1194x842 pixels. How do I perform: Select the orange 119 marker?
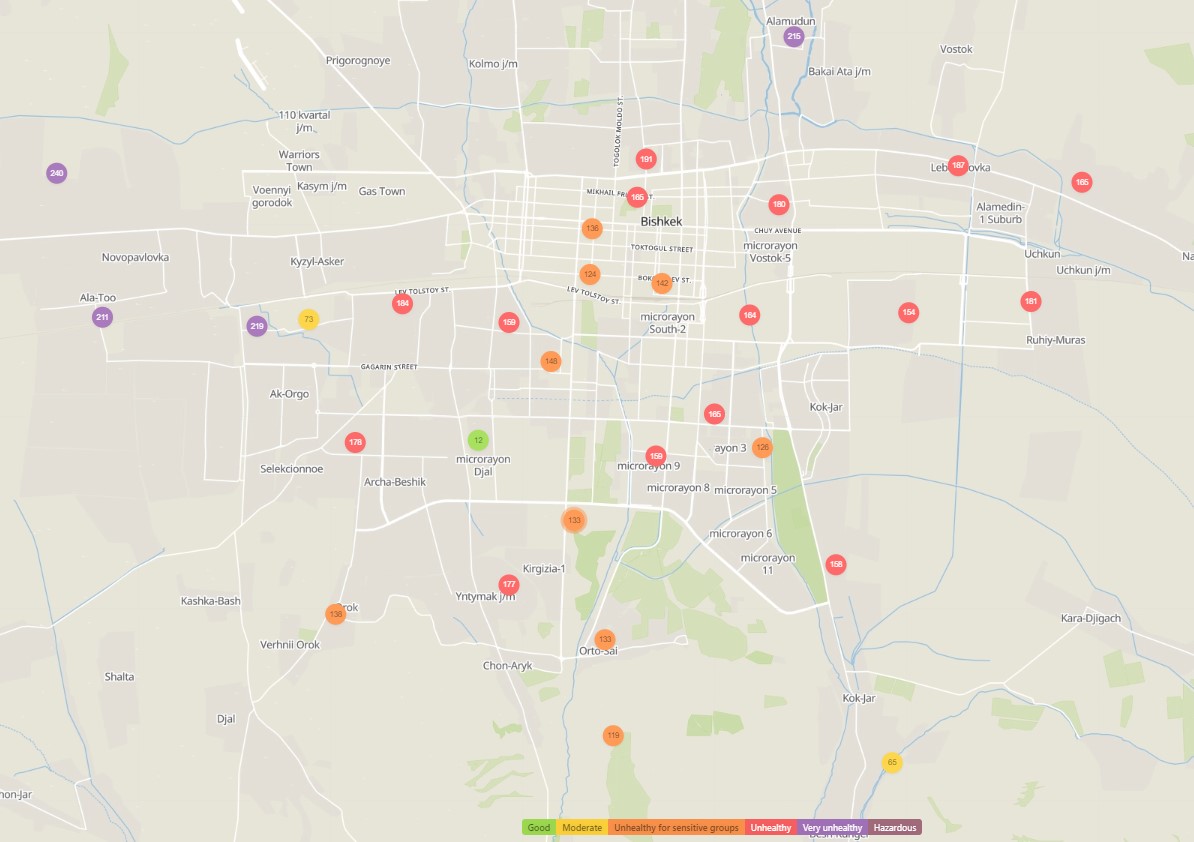click(613, 736)
